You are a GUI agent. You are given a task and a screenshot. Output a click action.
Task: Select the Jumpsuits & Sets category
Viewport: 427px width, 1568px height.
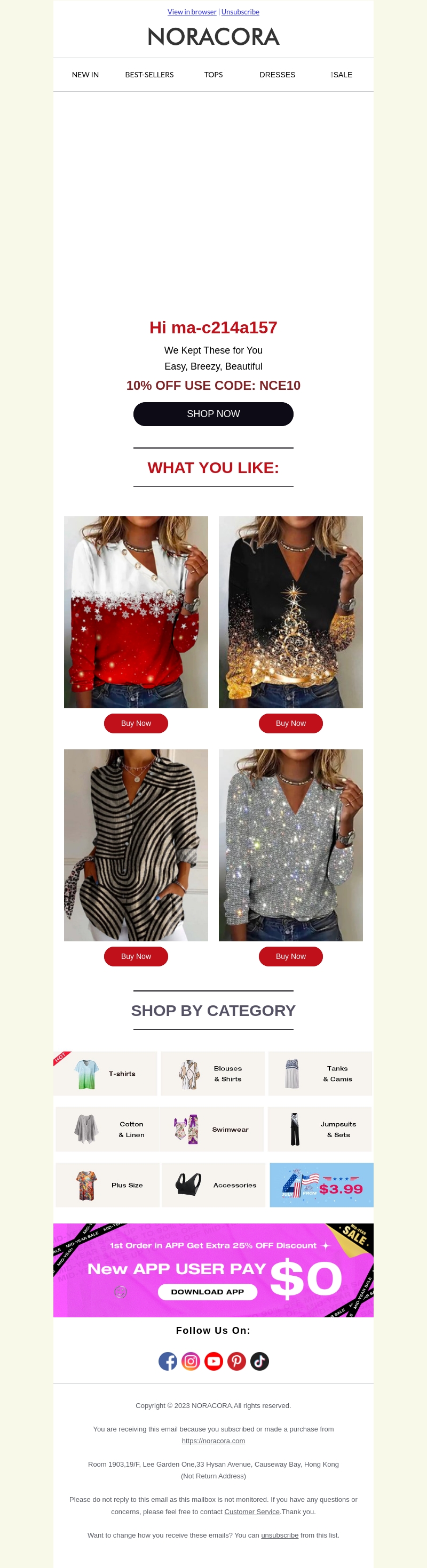[x=320, y=1129]
